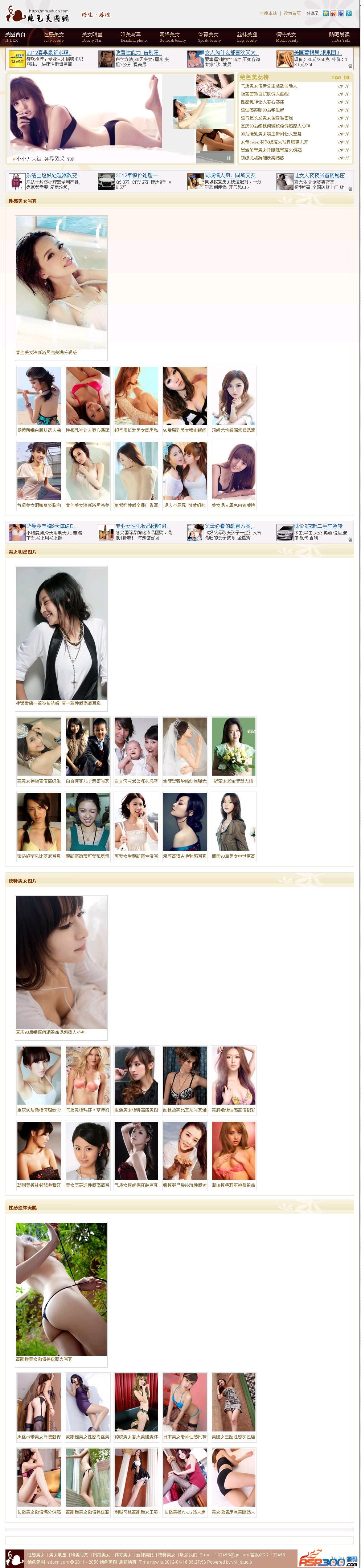Pause the featured photo slideshow
The image size is (361, 1568).
[x=229, y=158]
